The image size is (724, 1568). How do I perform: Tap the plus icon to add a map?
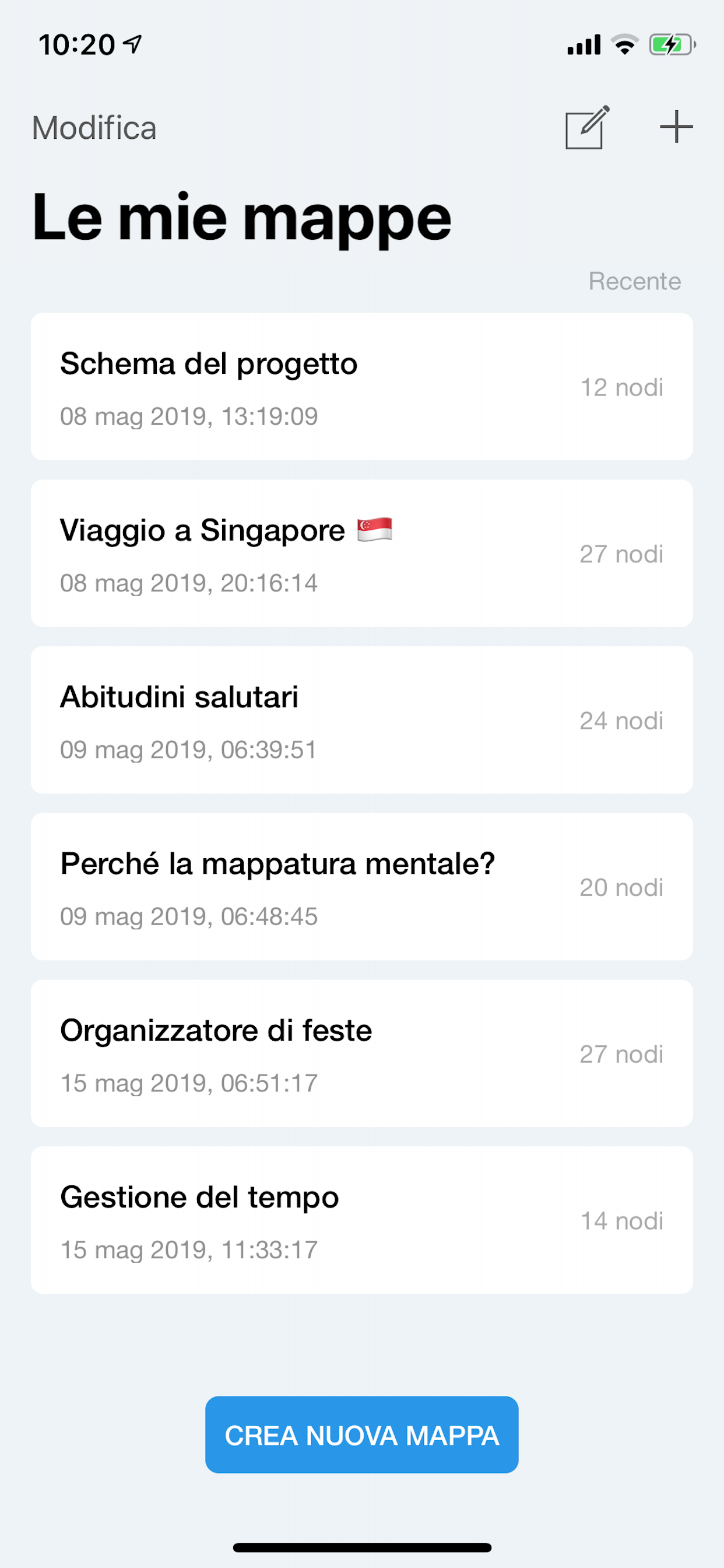677,127
